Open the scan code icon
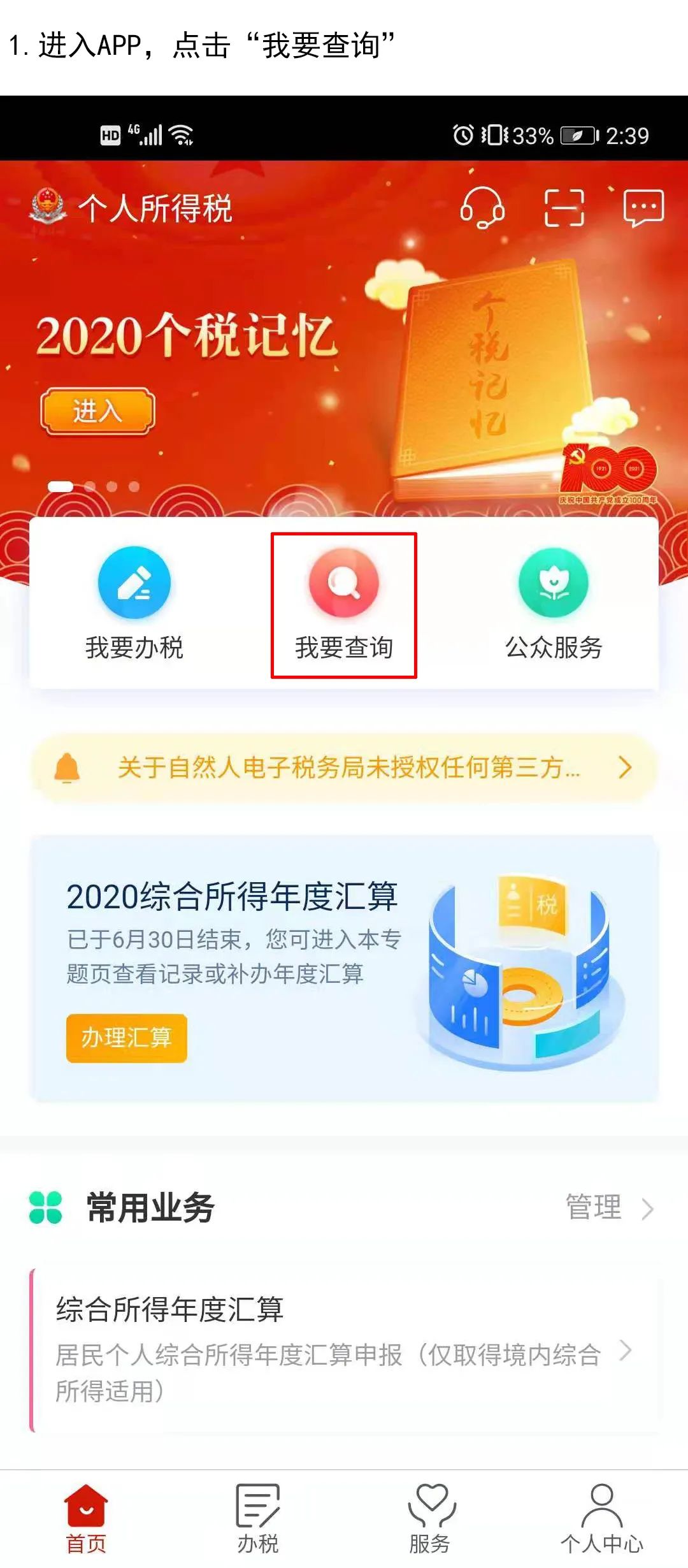The width and height of the screenshot is (688, 1568). click(x=564, y=208)
